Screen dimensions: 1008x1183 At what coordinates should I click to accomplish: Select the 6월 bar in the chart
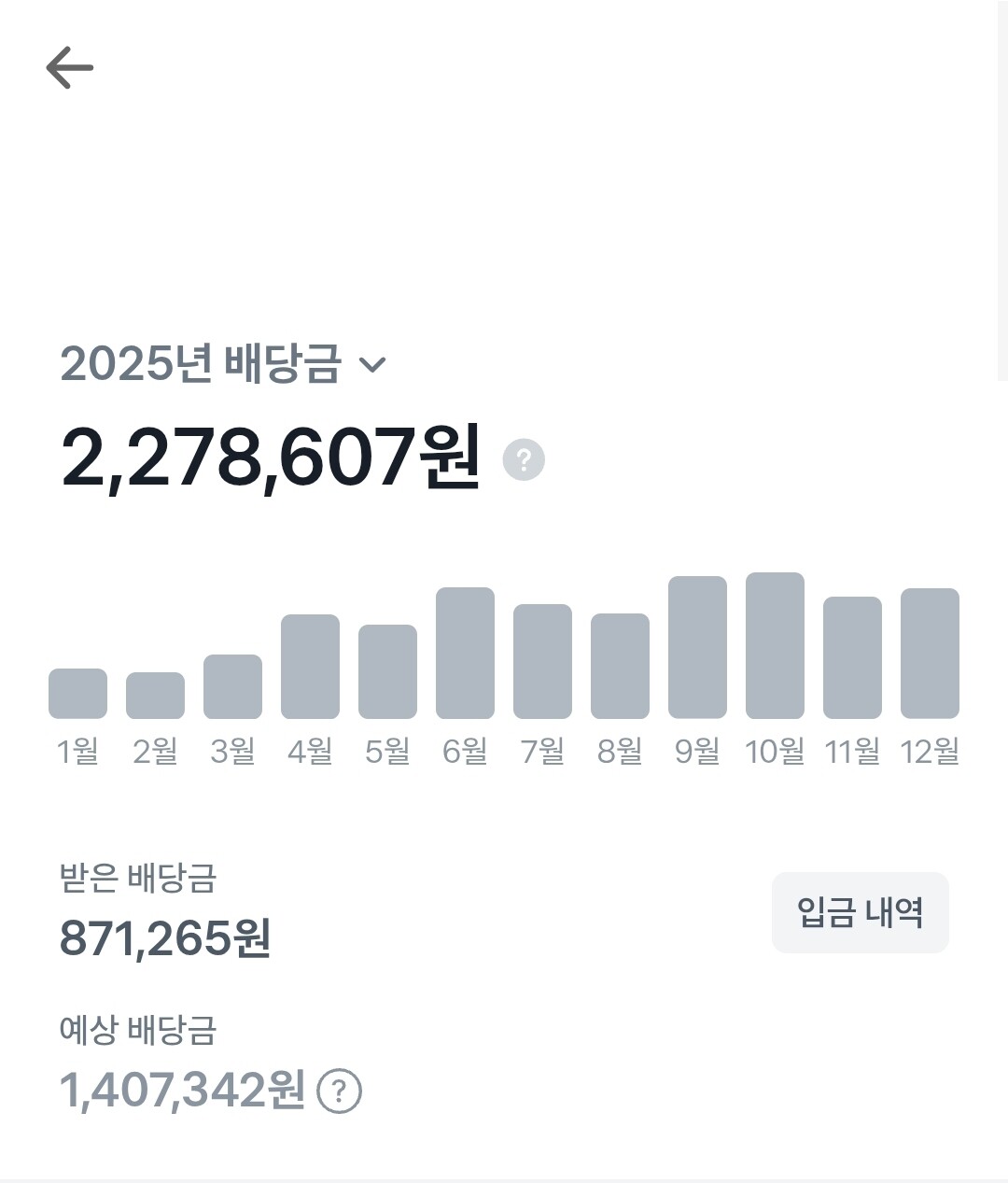pyautogui.click(x=465, y=653)
